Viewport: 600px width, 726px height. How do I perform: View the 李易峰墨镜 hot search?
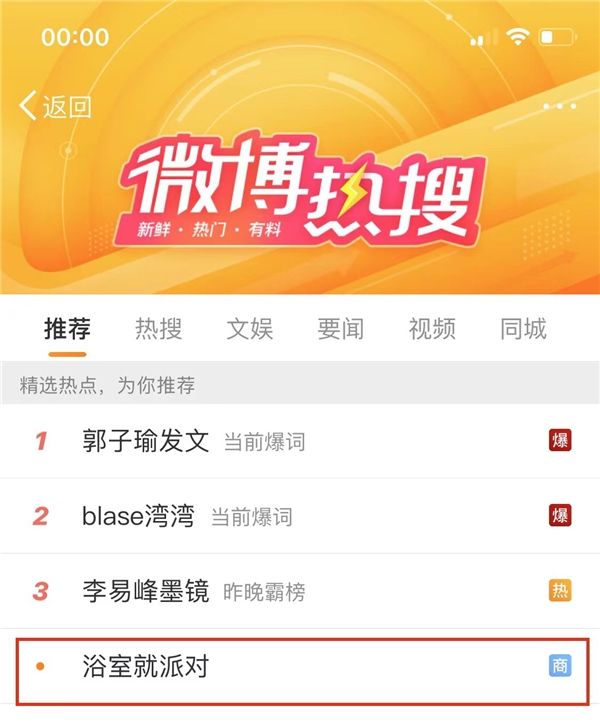tap(146, 591)
